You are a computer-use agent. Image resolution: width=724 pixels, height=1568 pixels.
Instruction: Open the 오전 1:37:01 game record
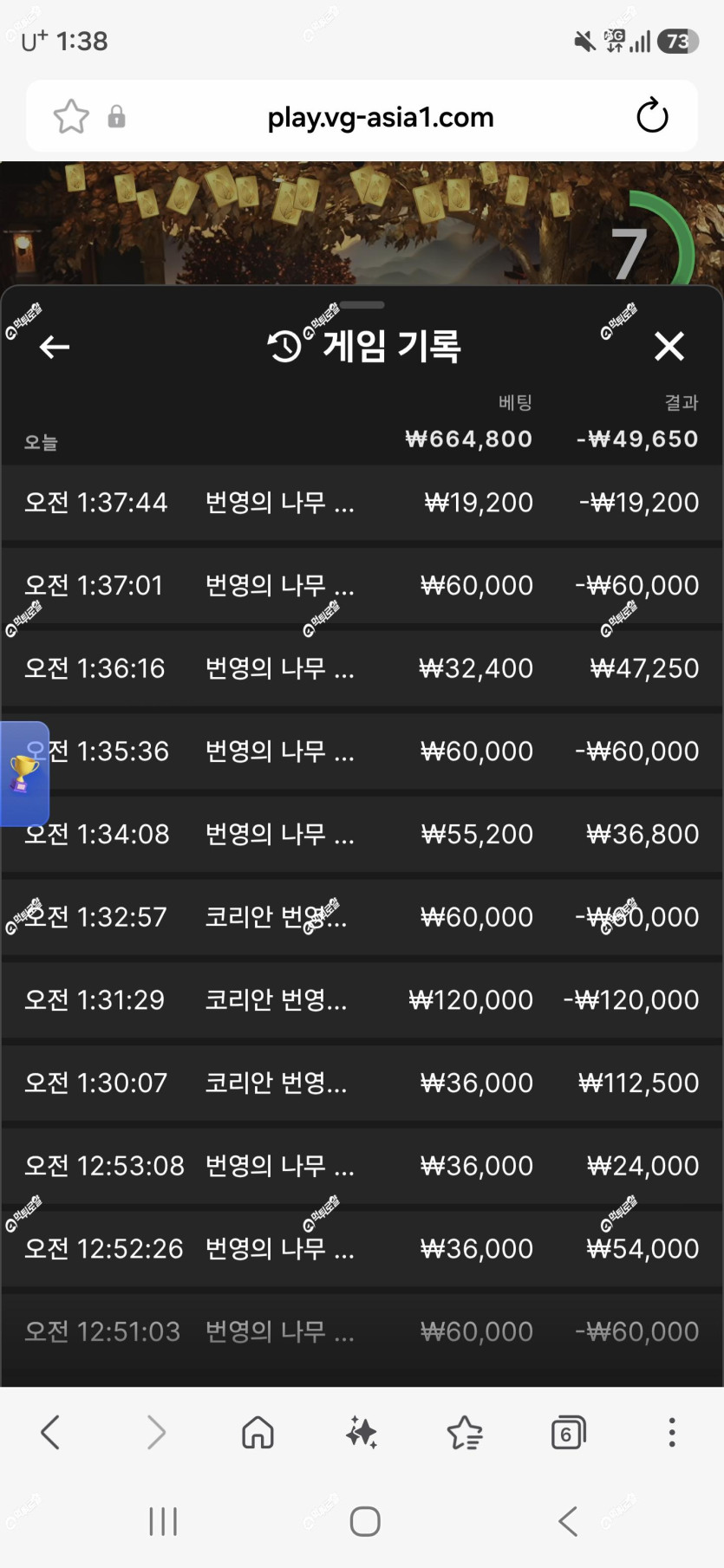362,586
